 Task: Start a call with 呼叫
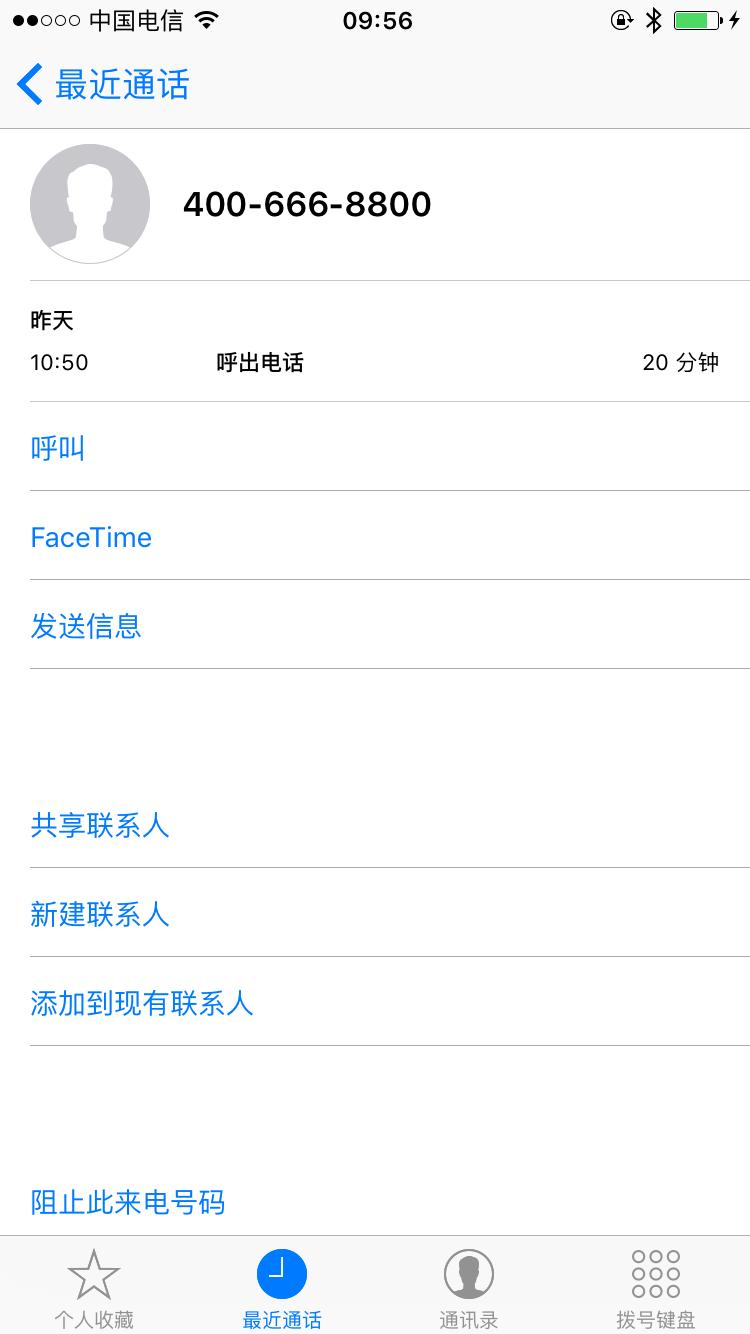[57, 447]
